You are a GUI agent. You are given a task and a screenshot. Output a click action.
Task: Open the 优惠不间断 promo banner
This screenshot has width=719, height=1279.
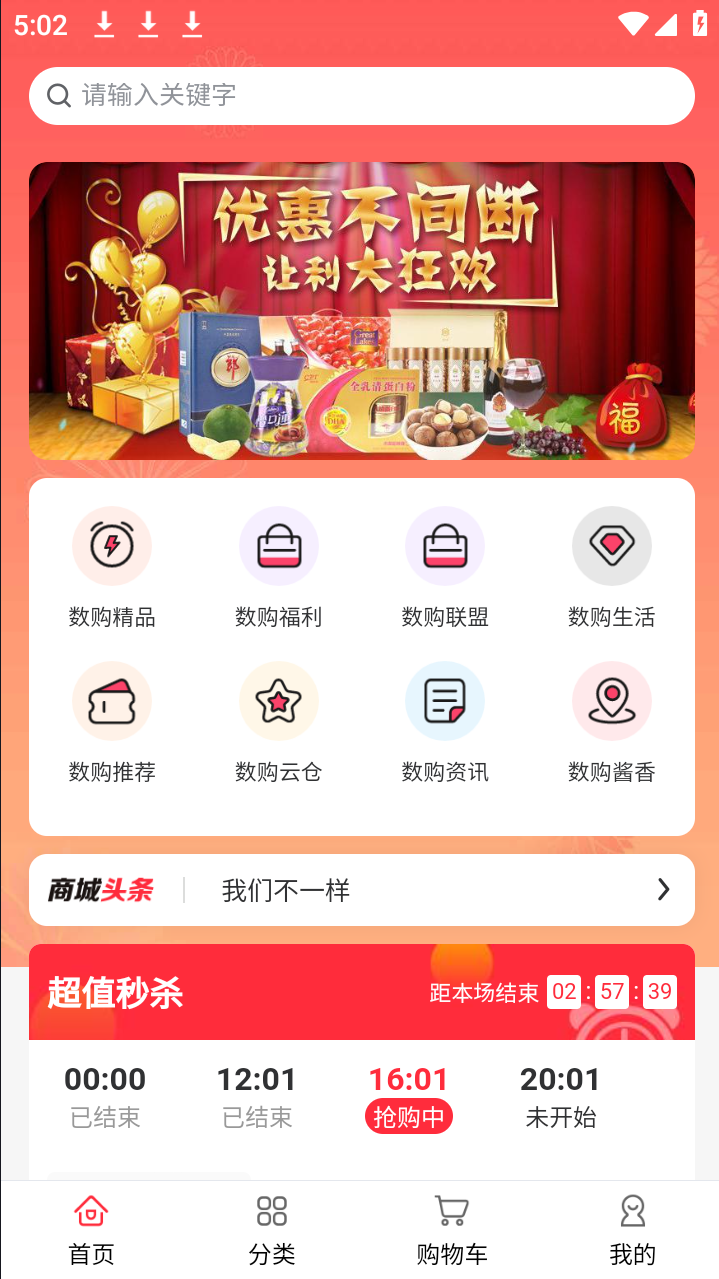tap(361, 311)
